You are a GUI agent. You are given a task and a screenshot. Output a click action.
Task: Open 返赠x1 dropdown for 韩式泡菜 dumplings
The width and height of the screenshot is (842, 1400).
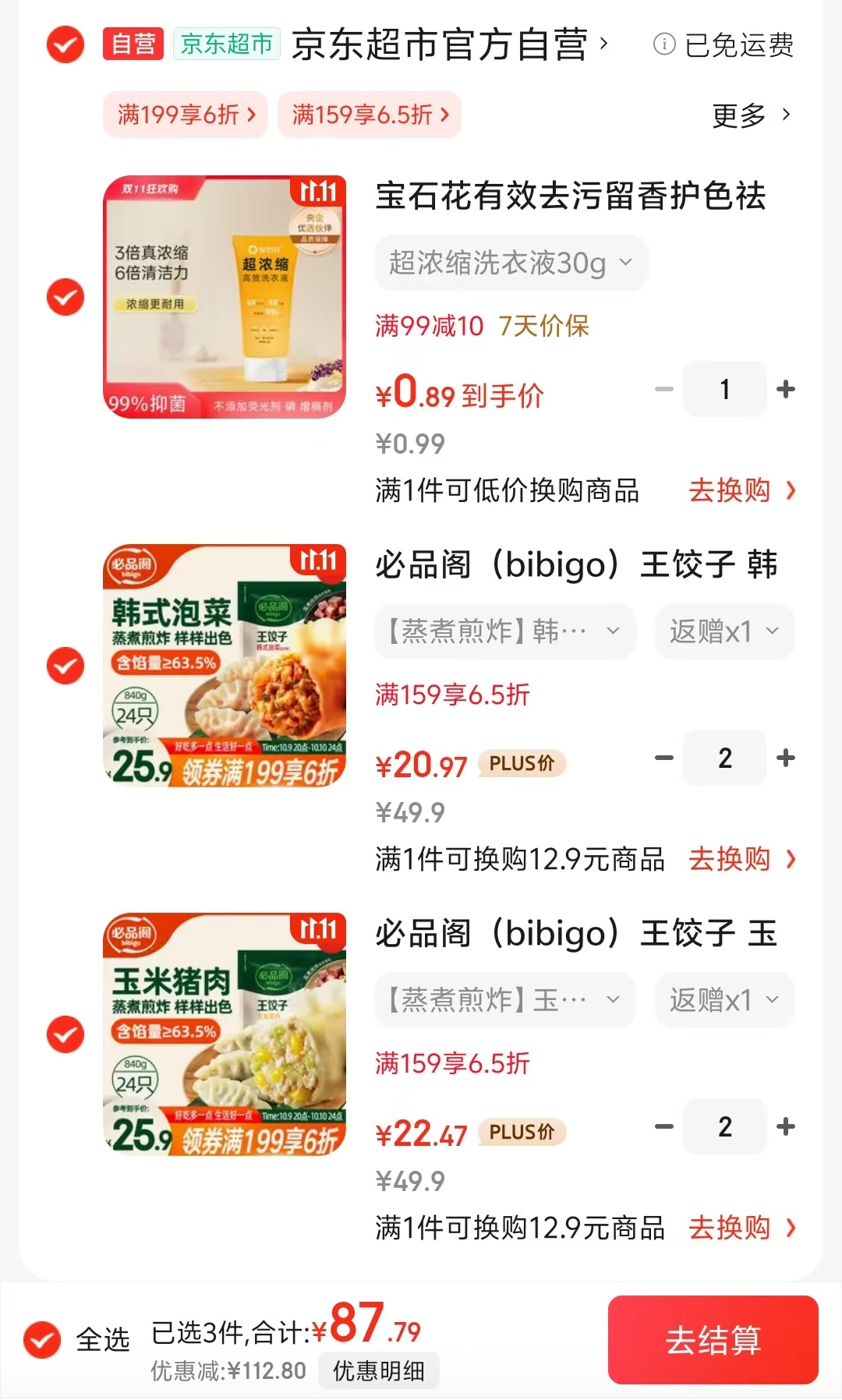coord(724,631)
